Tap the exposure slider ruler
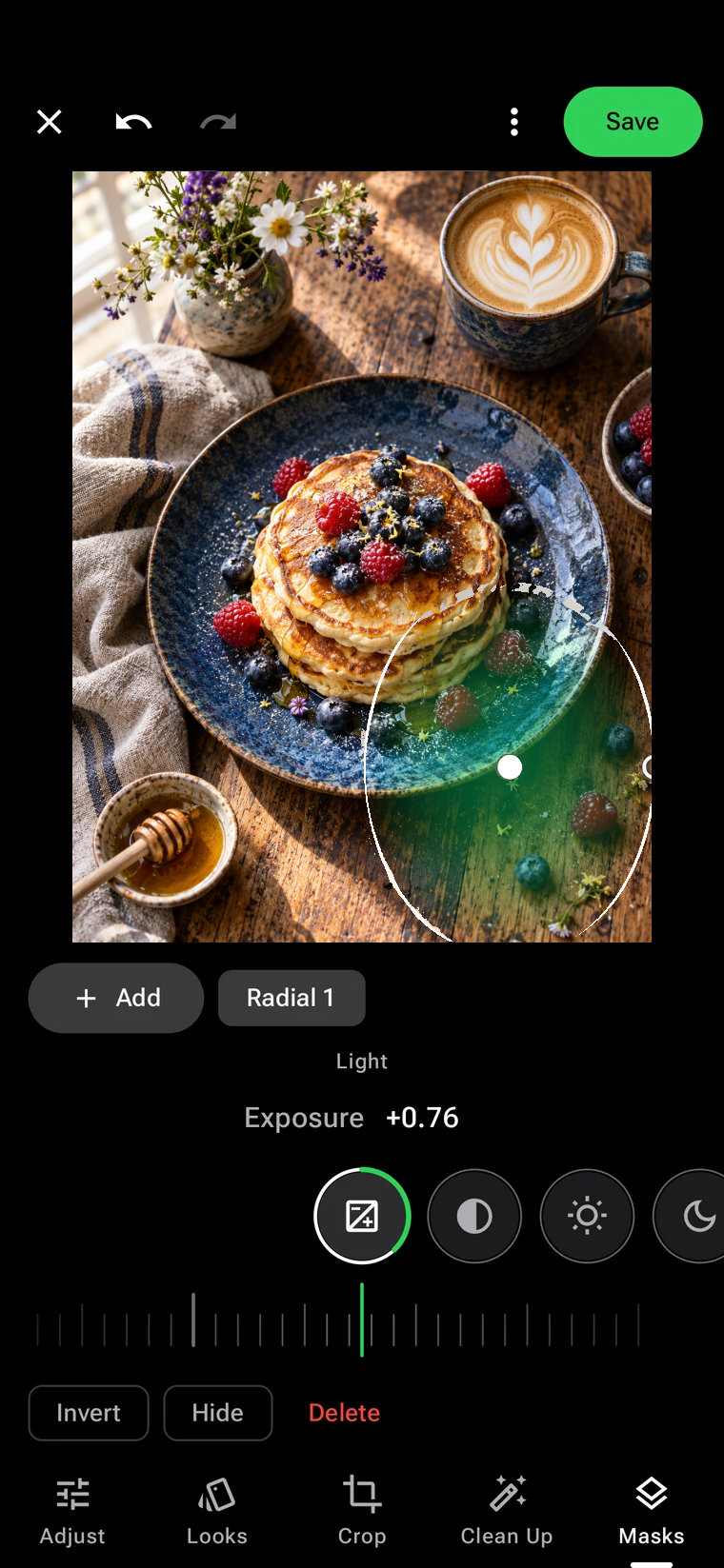The image size is (724, 1568). point(338,1320)
